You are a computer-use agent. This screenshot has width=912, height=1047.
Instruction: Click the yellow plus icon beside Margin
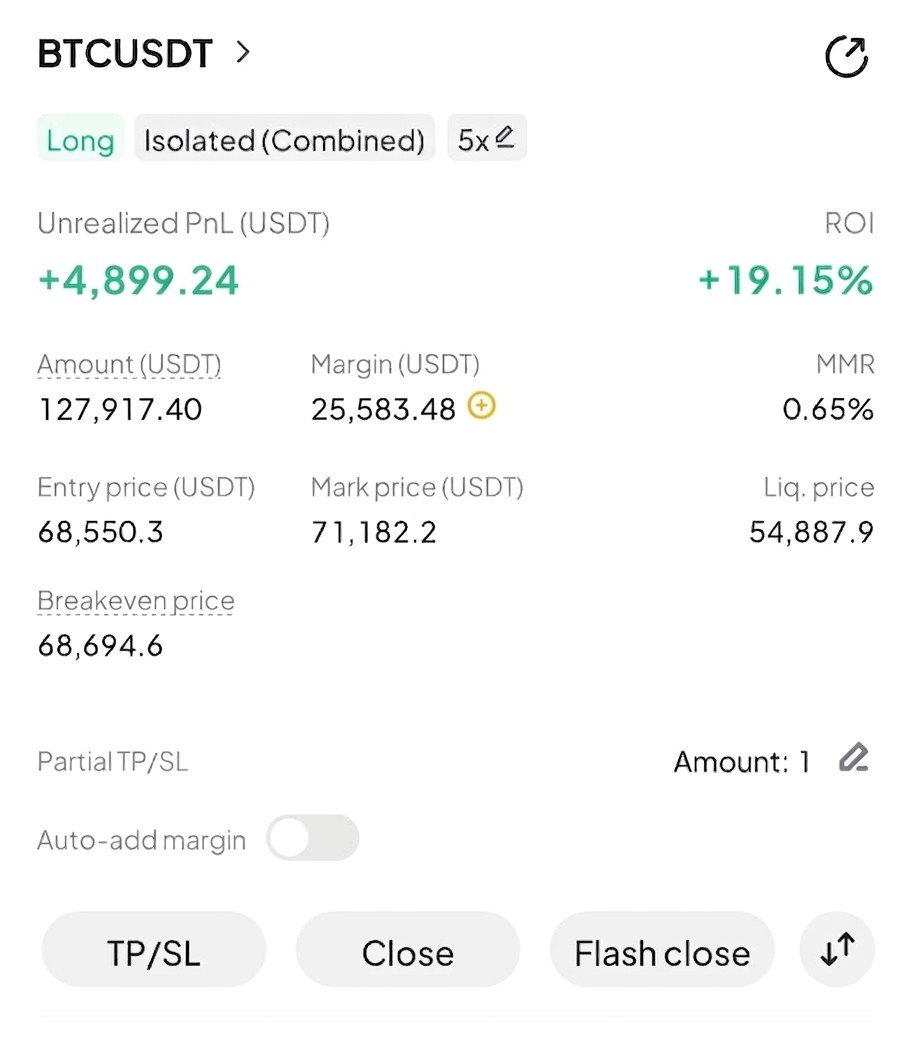point(481,407)
